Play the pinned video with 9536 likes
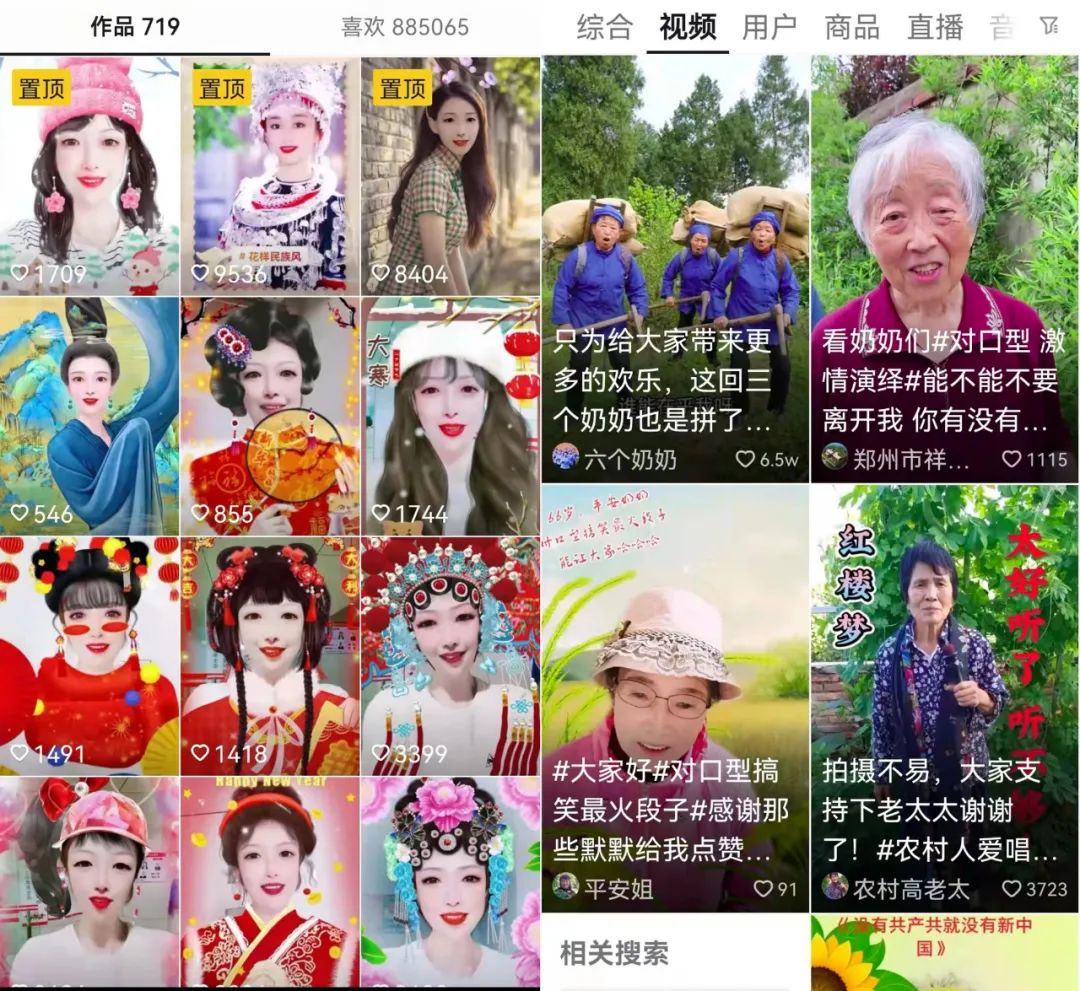Image resolution: width=1080 pixels, height=991 pixels. pos(270,175)
